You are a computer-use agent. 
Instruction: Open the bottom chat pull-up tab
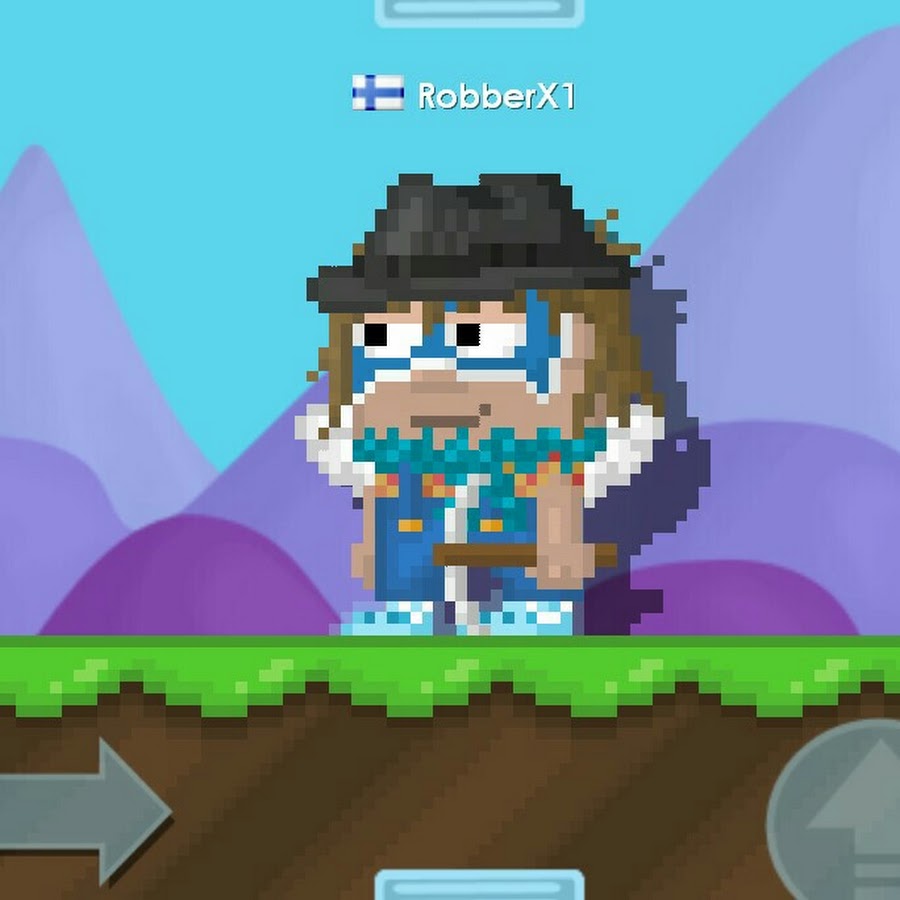479,885
